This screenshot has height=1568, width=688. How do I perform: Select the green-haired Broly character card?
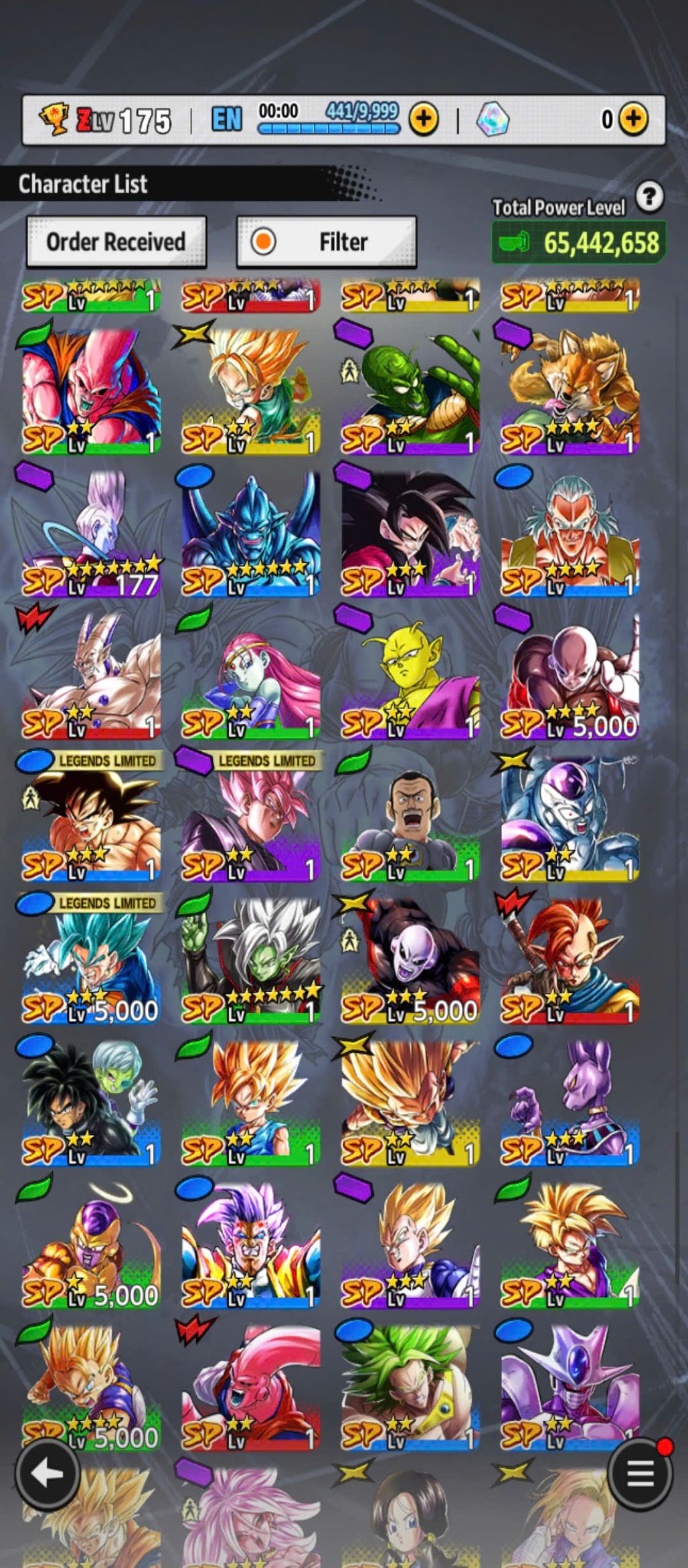[x=410, y=1387]
